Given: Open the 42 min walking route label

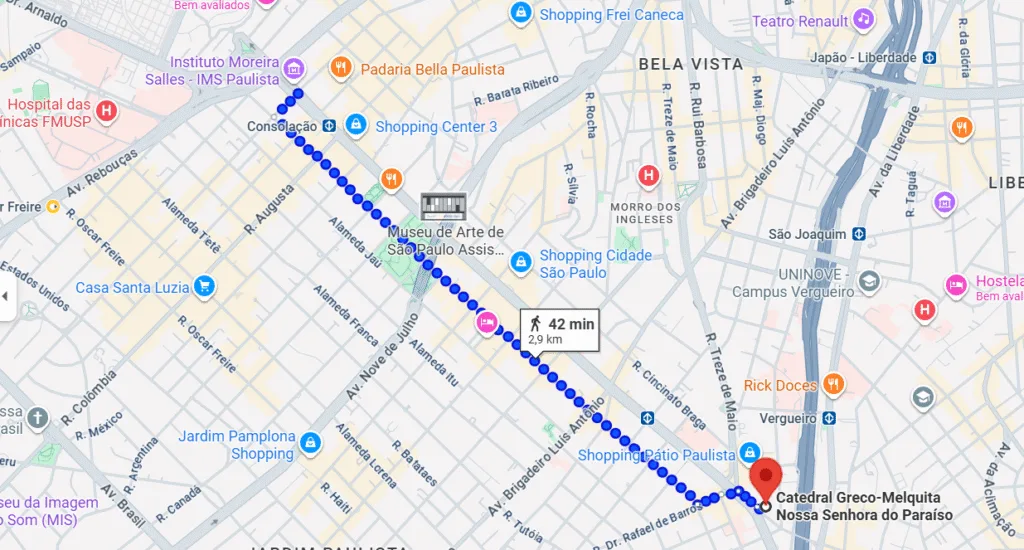Looking at the screenshot, I should 561,330.
